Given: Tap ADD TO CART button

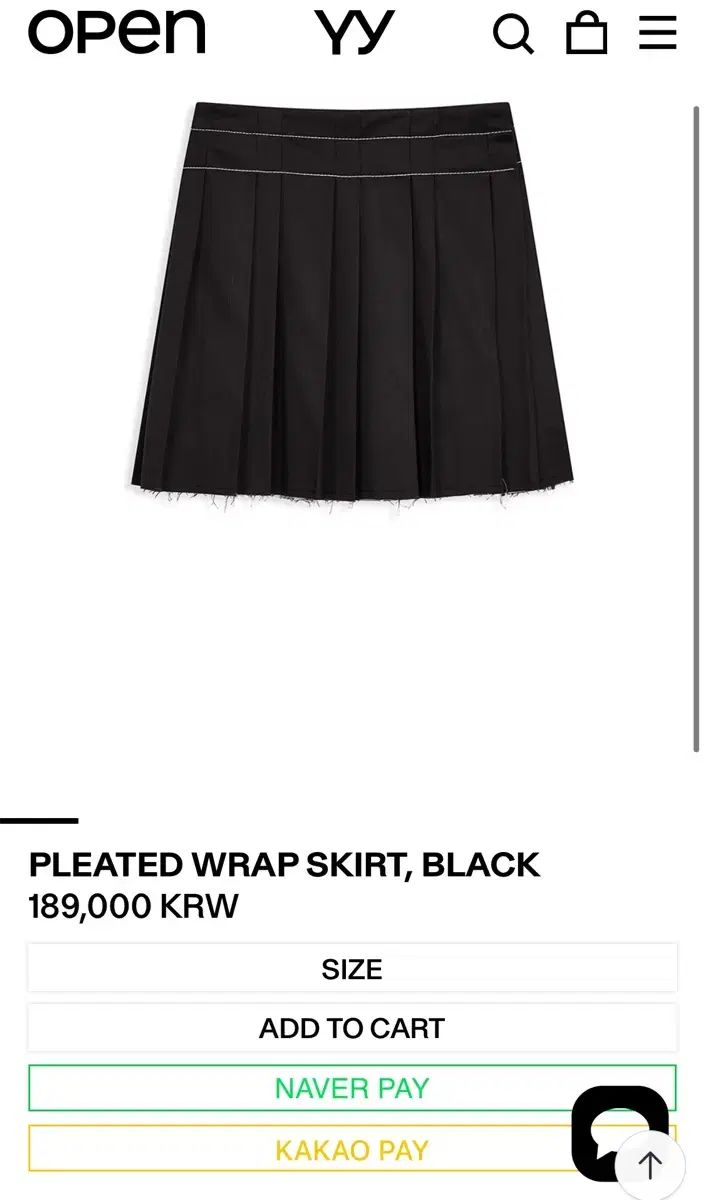Looking at the screenshot, I should coord(352,1028).
